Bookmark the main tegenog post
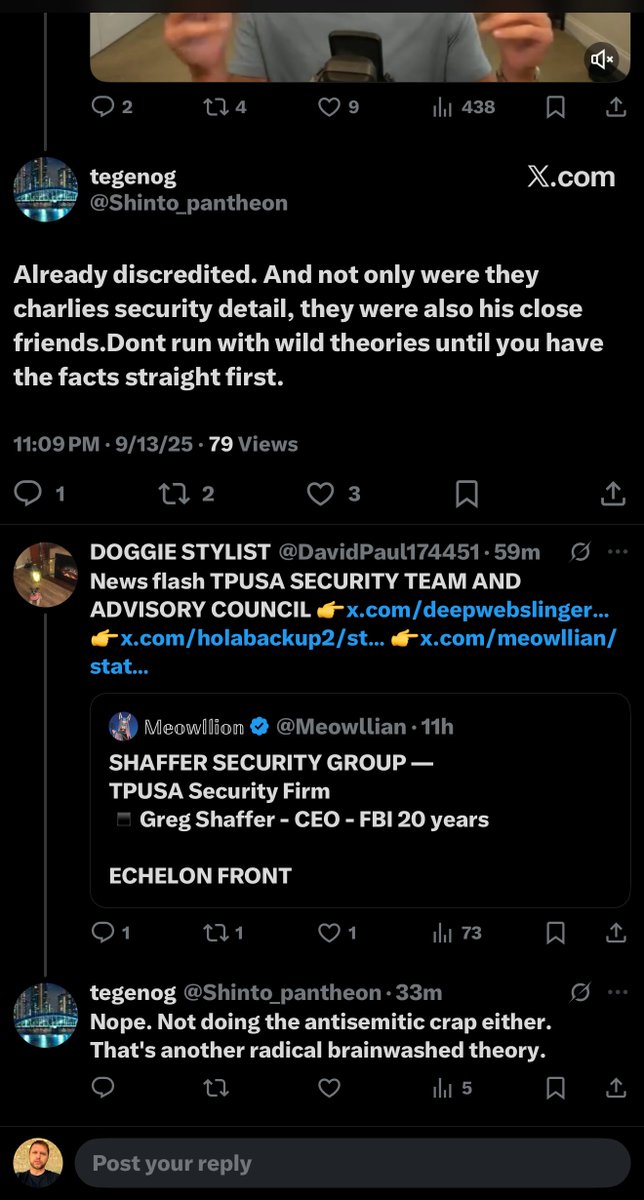Viewport: 644px width, 1200px height. (x=466, y=494)
